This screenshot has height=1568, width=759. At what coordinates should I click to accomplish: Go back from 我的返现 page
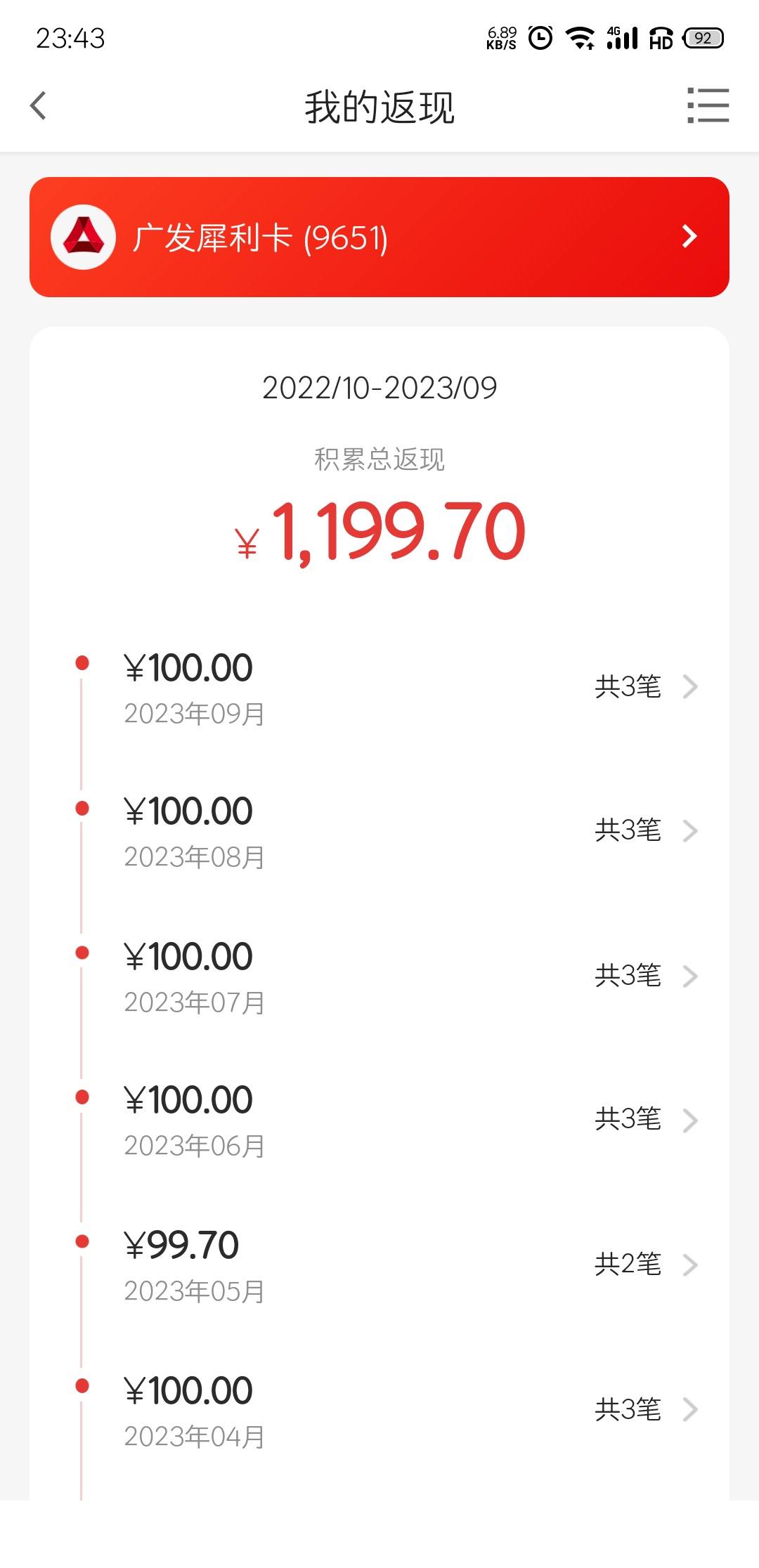(39, 106)
